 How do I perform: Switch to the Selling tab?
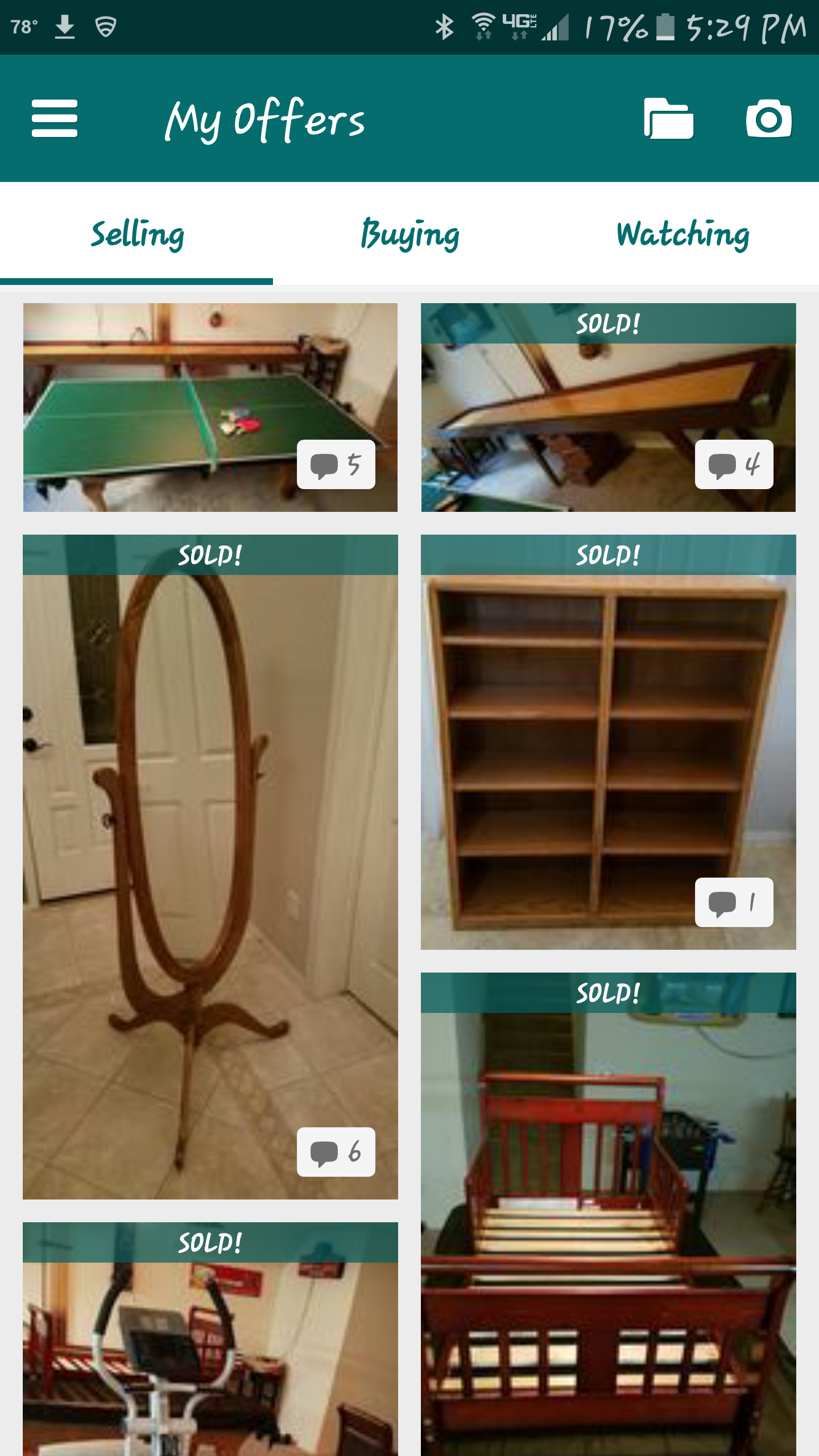point(137,234)
